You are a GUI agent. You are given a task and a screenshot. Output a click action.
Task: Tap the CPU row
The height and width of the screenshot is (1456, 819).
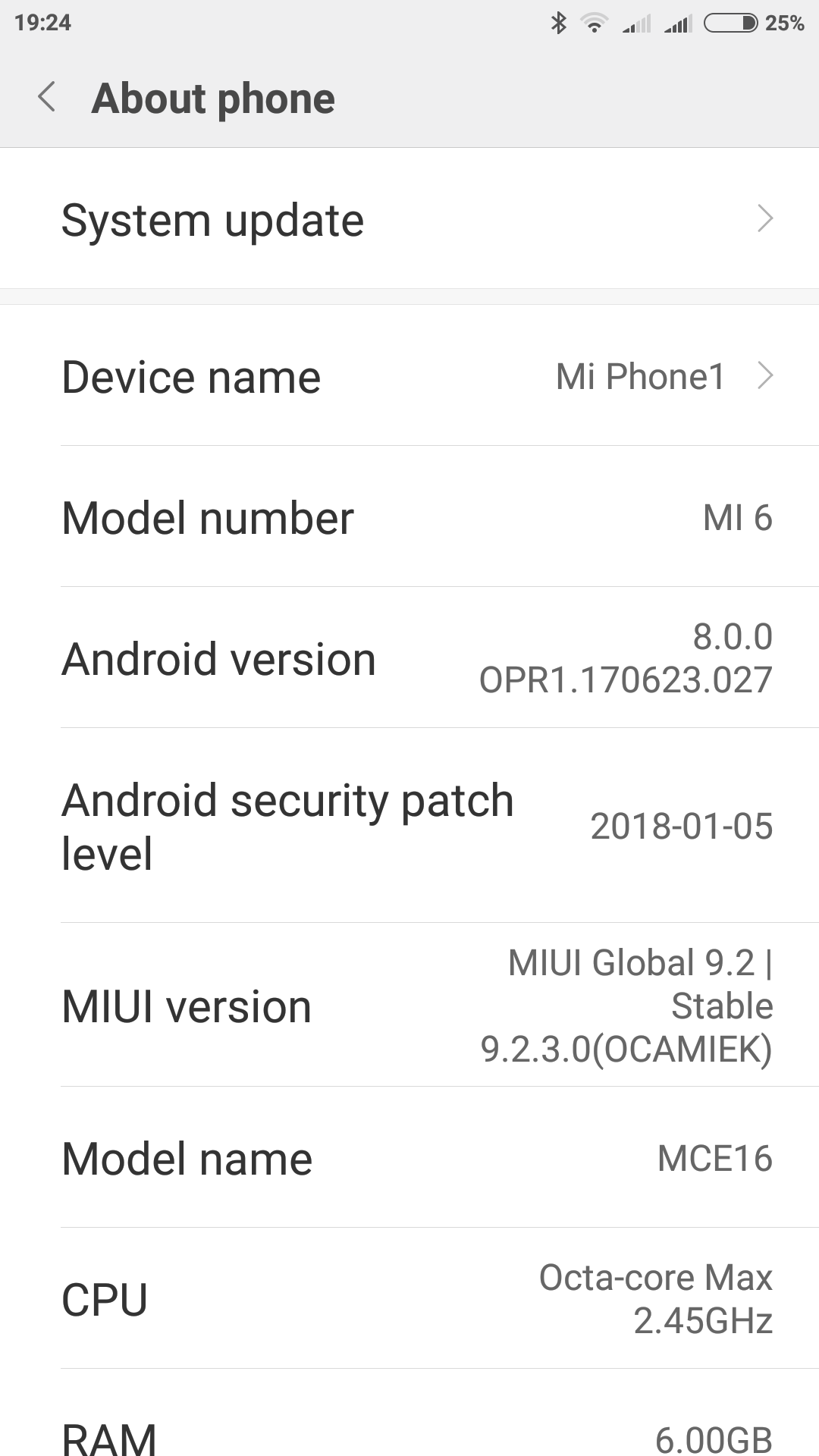(409, 1298)
